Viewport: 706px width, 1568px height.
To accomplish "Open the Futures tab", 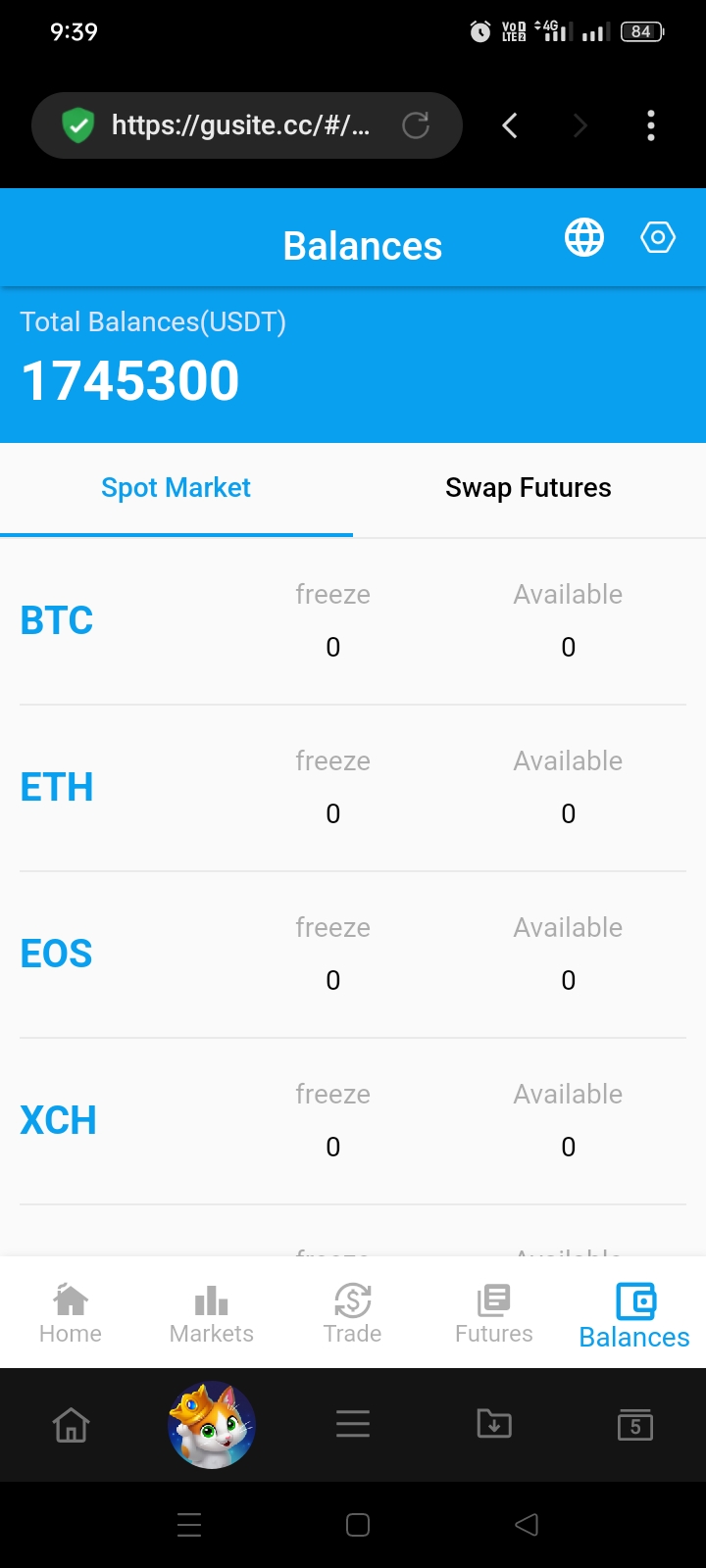I will click(x=494, y=1313).
